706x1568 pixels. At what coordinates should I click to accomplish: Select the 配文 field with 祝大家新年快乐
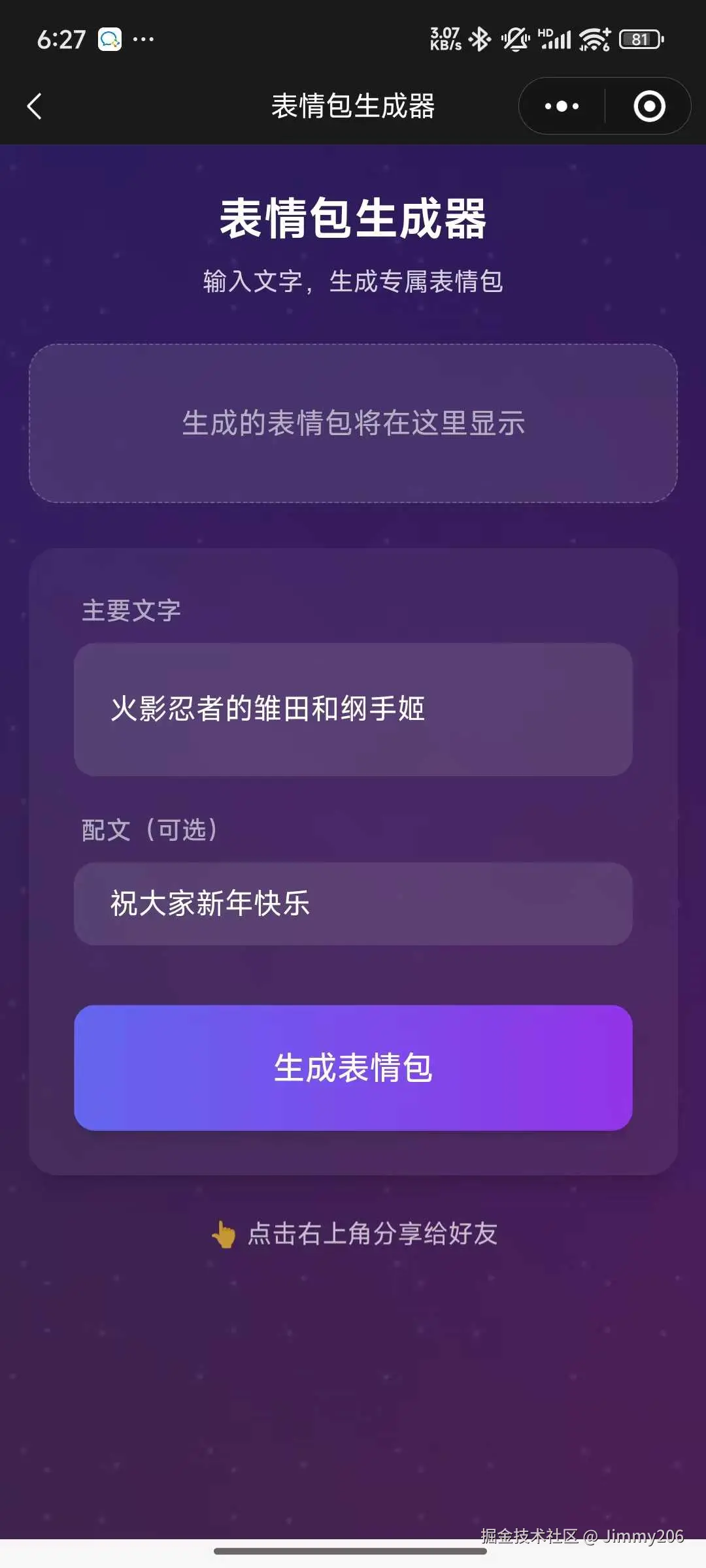click(x=353, y=905)
